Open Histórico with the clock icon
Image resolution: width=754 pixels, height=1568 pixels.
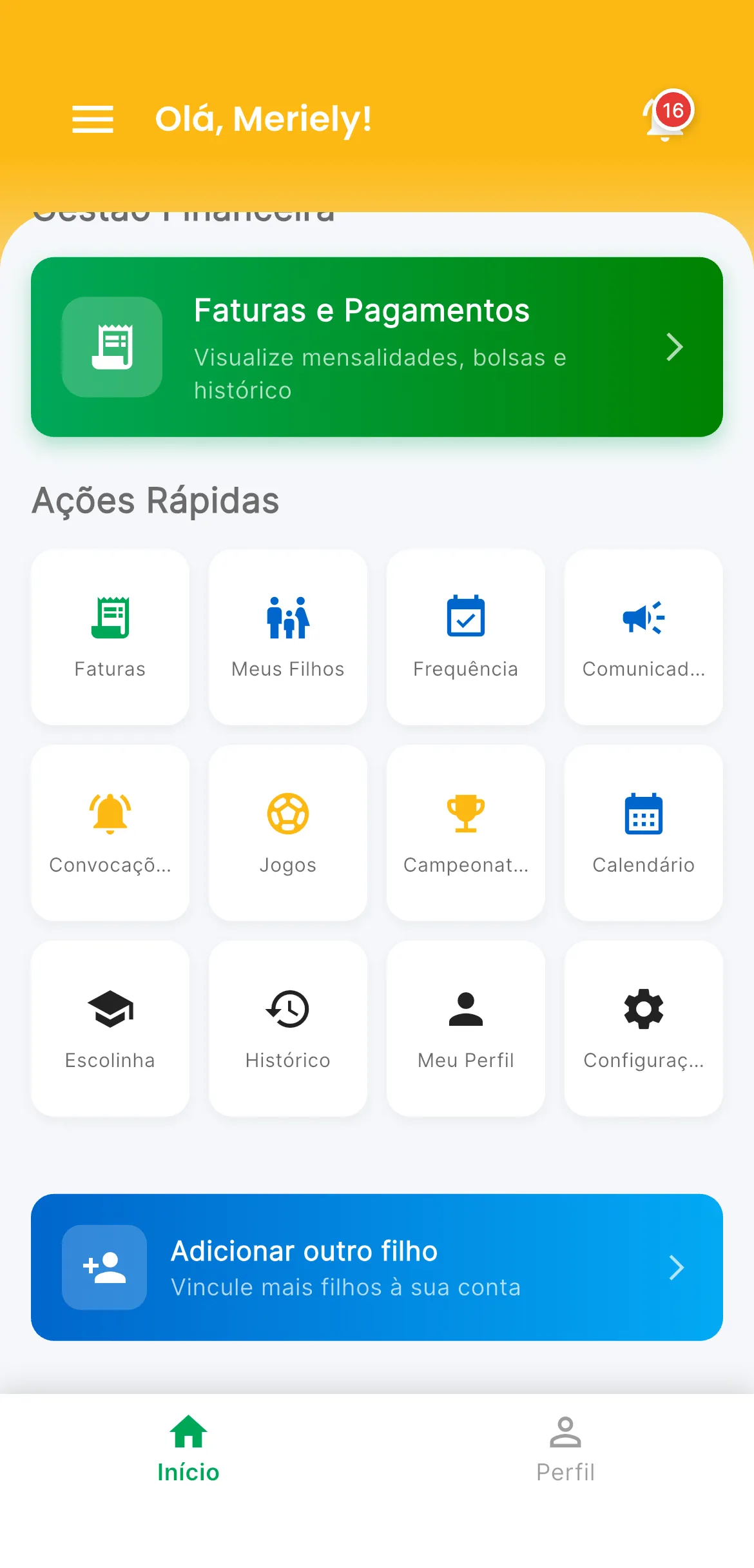pos(288,1009)
